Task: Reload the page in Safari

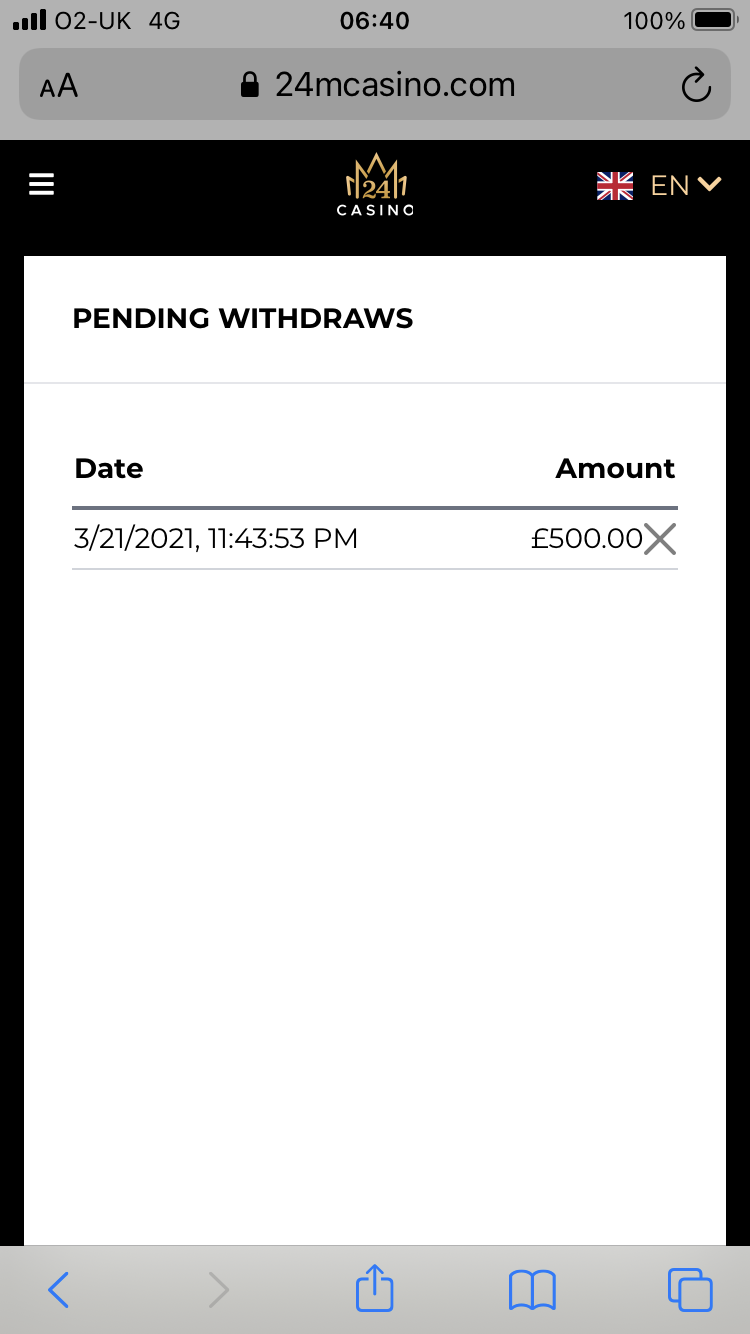Action: tap(695, 86)
